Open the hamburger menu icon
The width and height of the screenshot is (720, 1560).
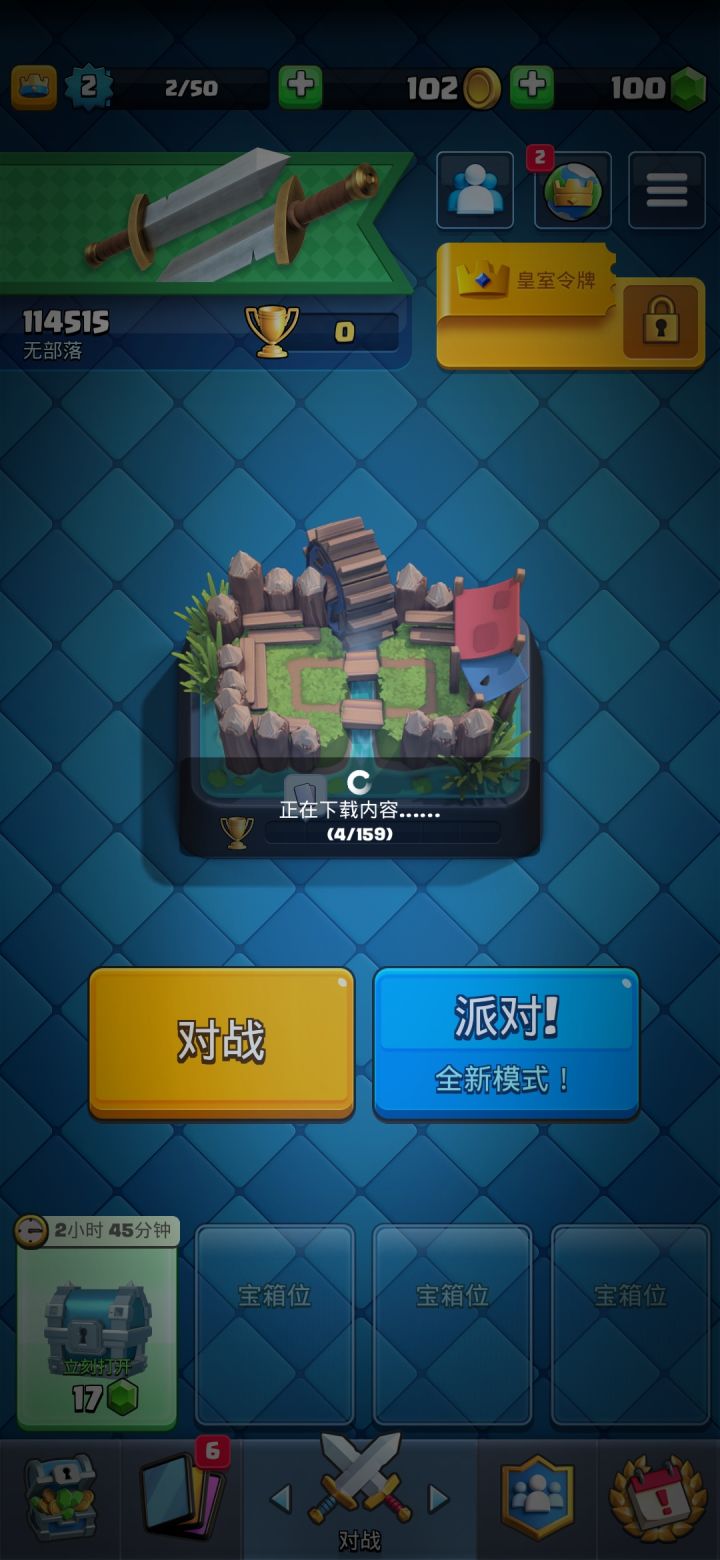[666, 190]
